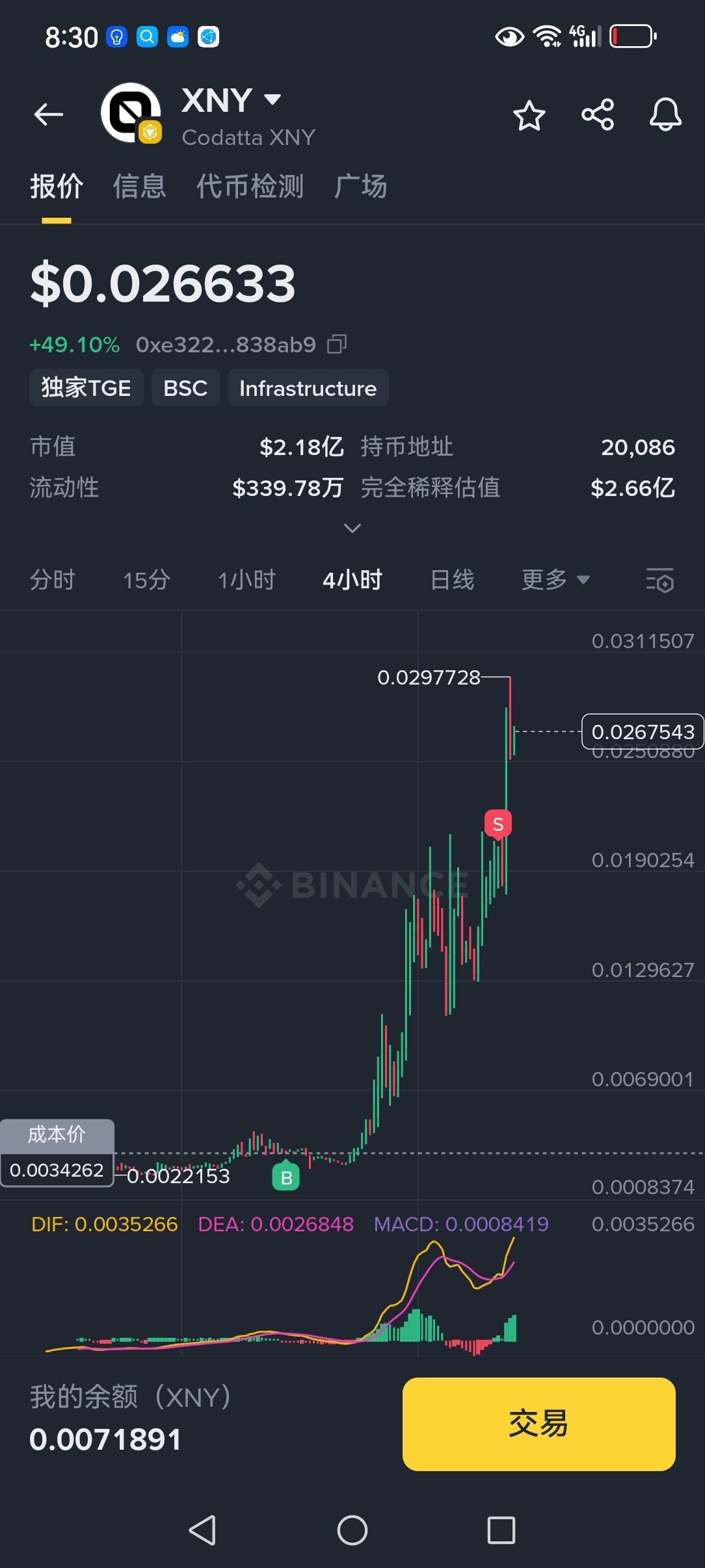Tap the yellow 交易 button
Screen dimensions: 705x1568
(539, 1424)
